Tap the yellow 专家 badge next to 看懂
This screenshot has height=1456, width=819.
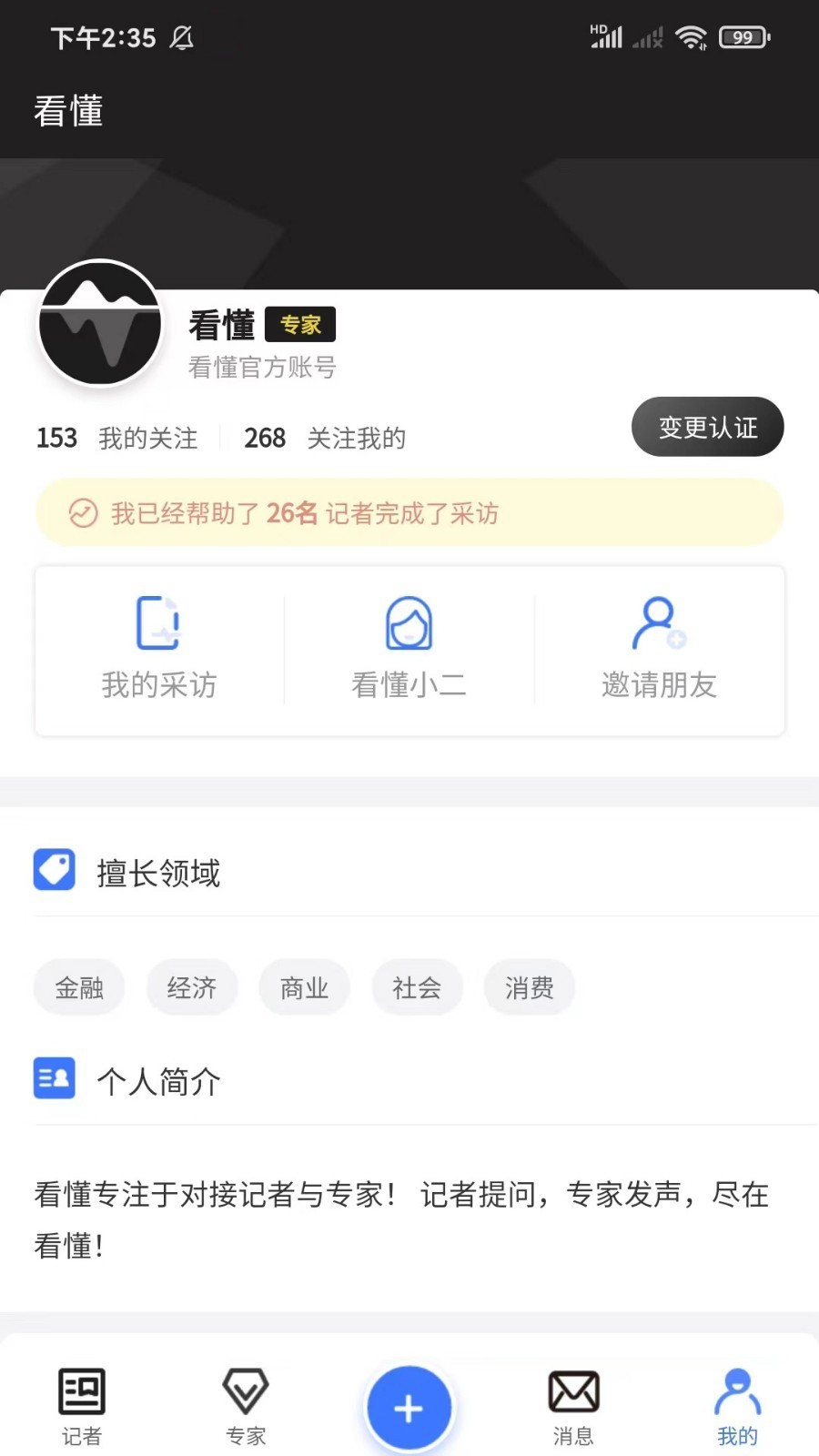[300, 325]
